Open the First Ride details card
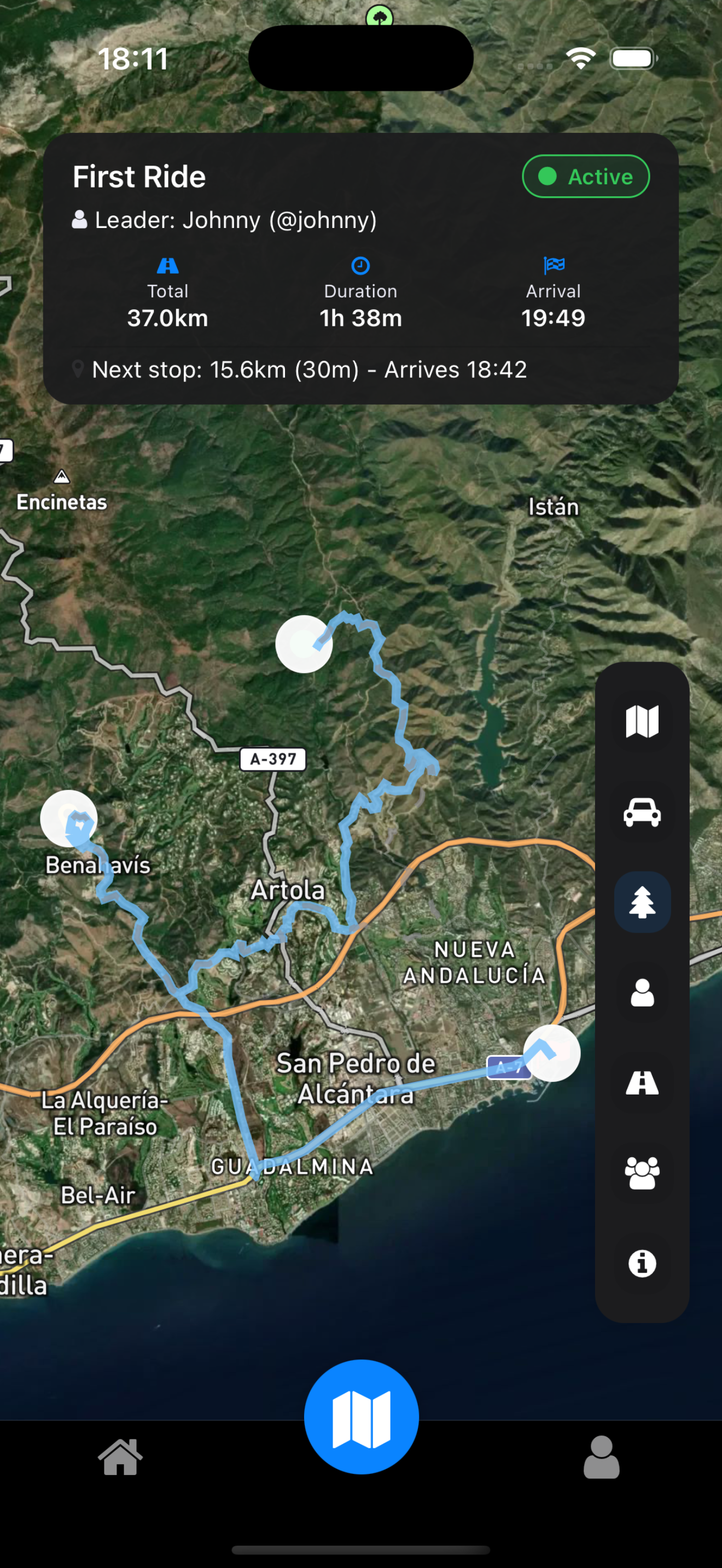722x1568 pixels. tap(361, 268)
